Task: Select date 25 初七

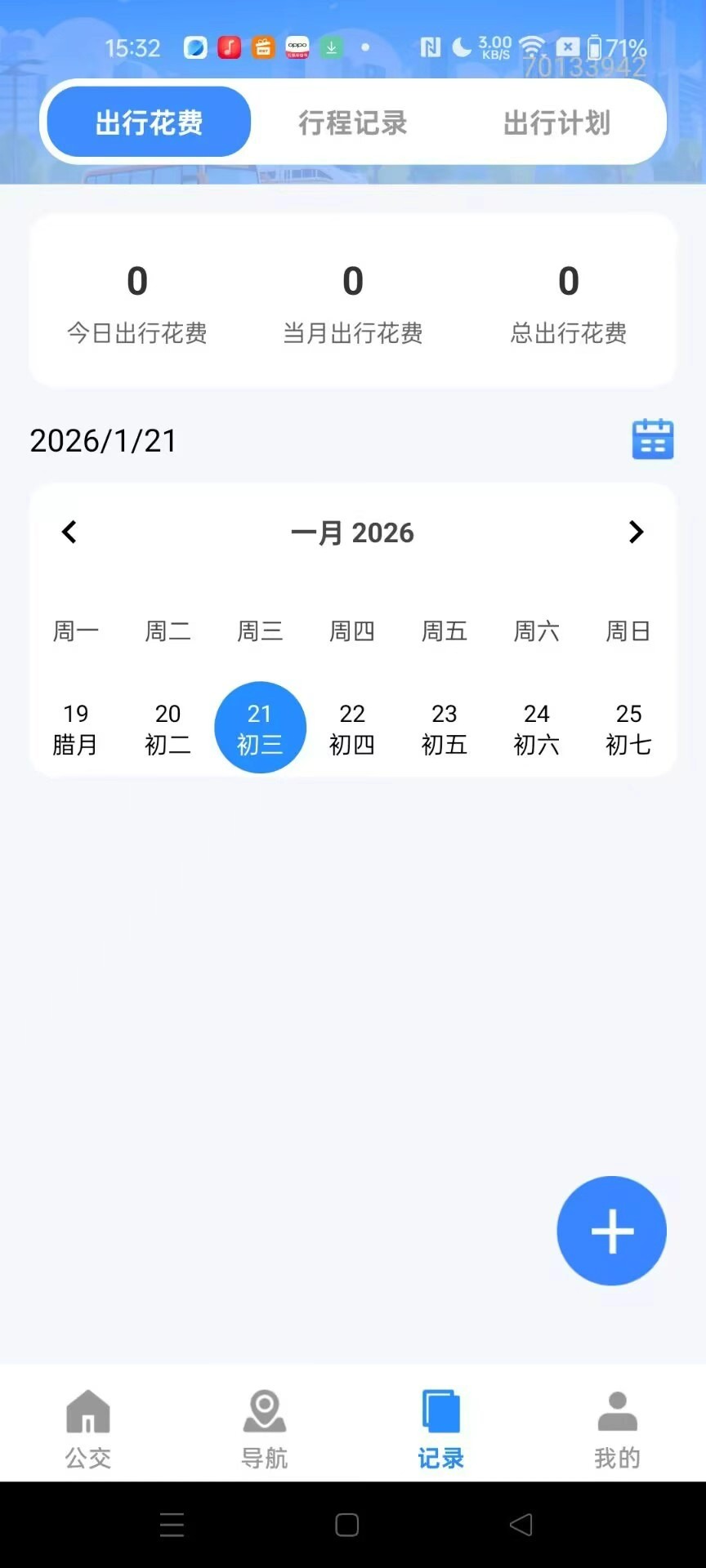Action: [628, 728]
